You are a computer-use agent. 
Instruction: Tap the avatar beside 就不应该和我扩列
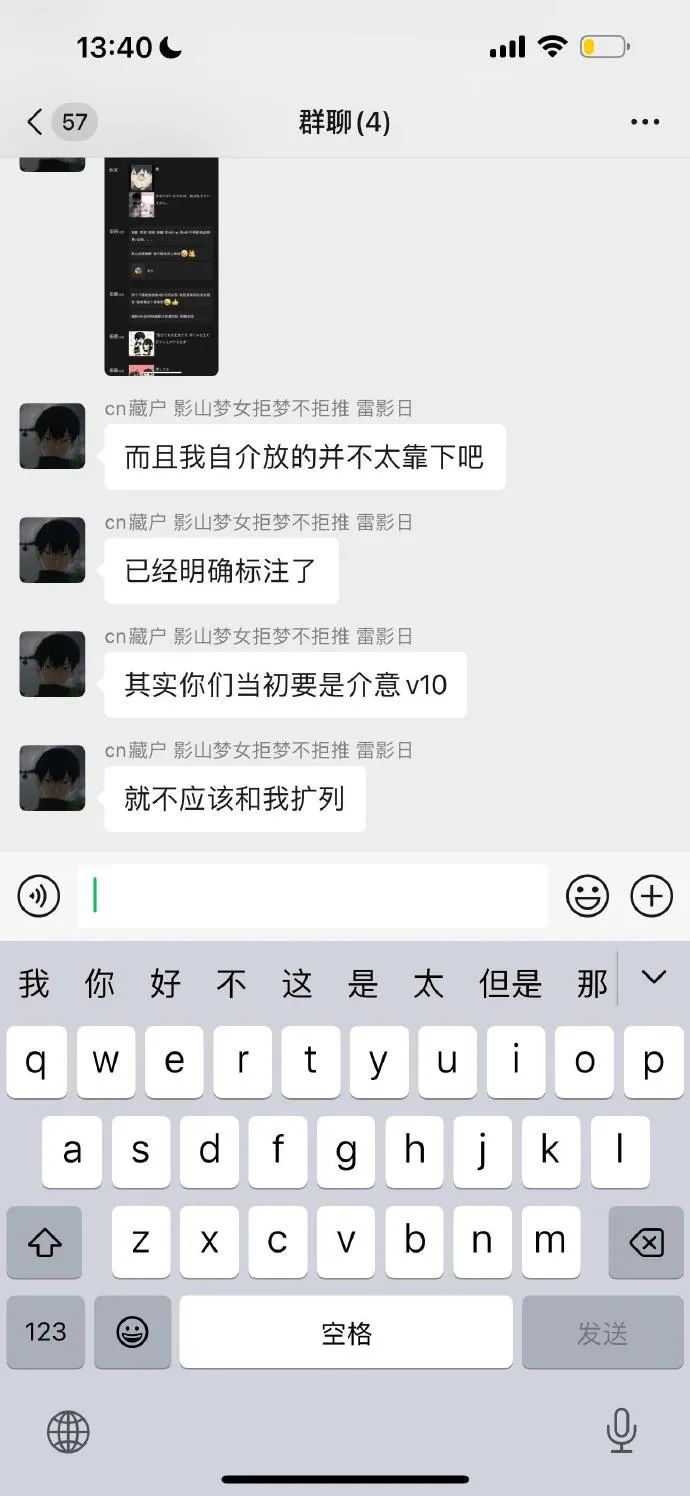pyautogui.click(x=52, y=778)
